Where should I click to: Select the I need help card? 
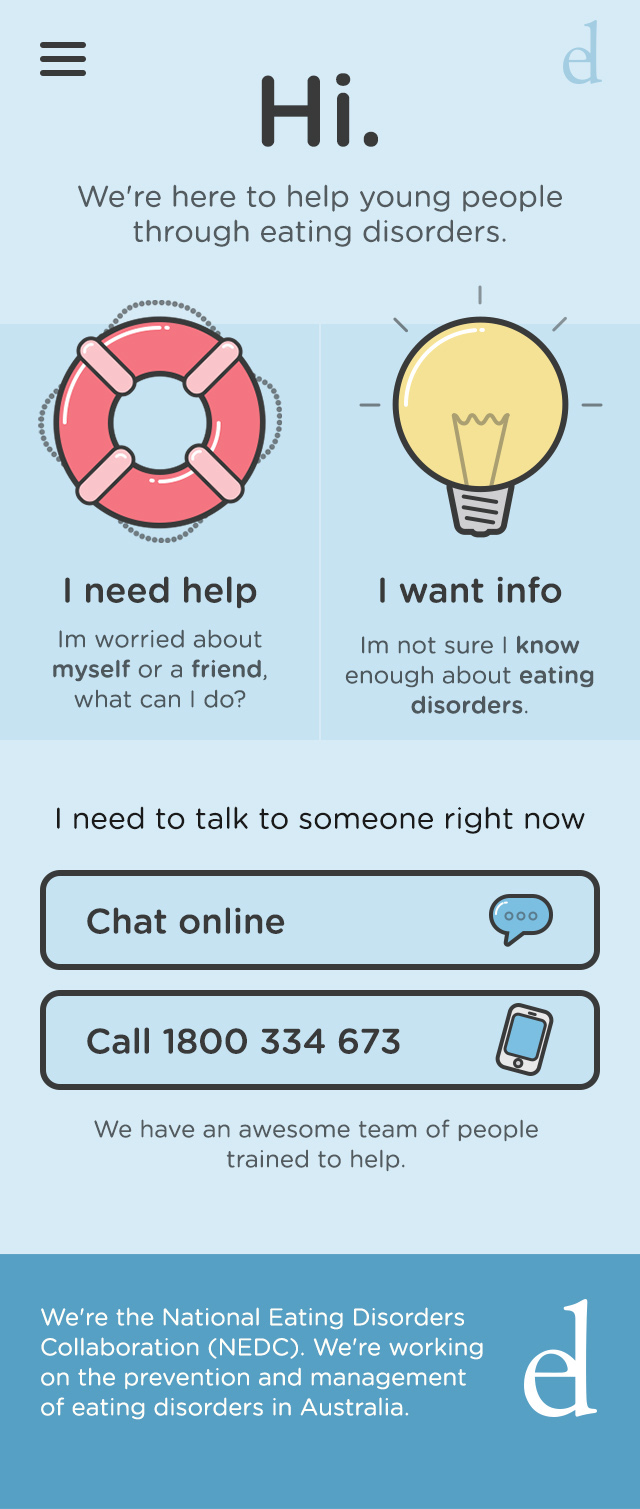tap(160, 530)
